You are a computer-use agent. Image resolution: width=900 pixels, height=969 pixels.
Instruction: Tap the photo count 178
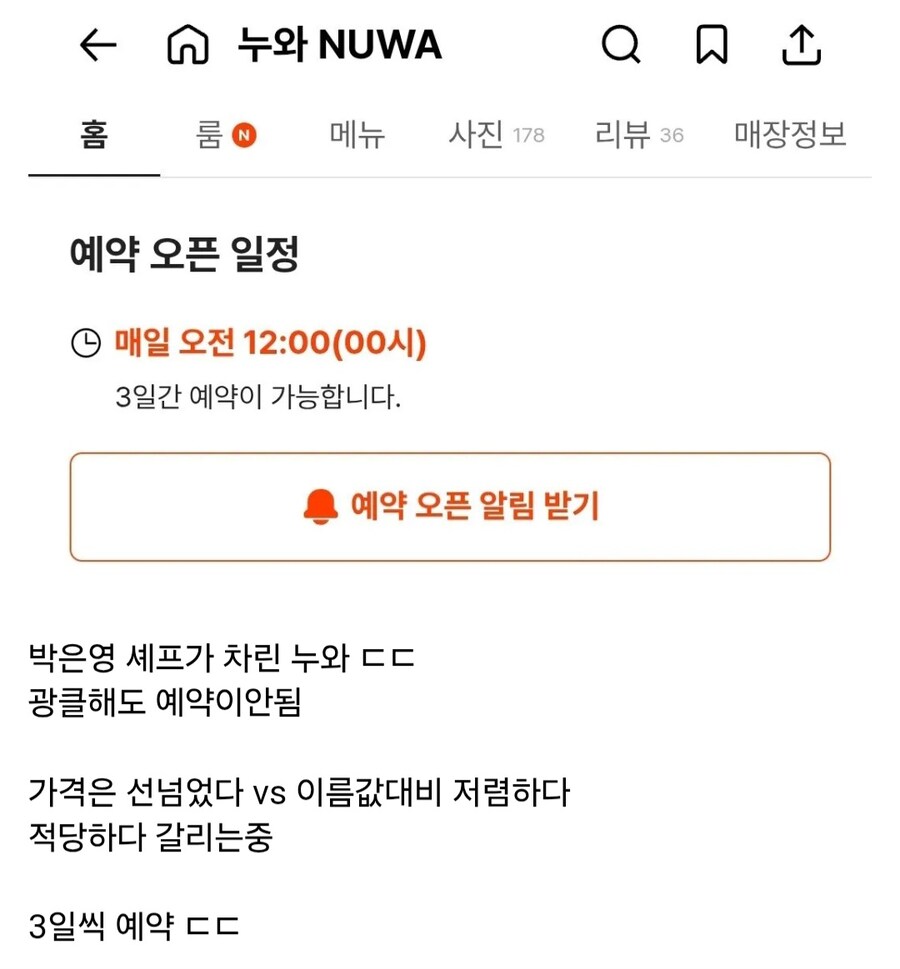tap(527, 135)
